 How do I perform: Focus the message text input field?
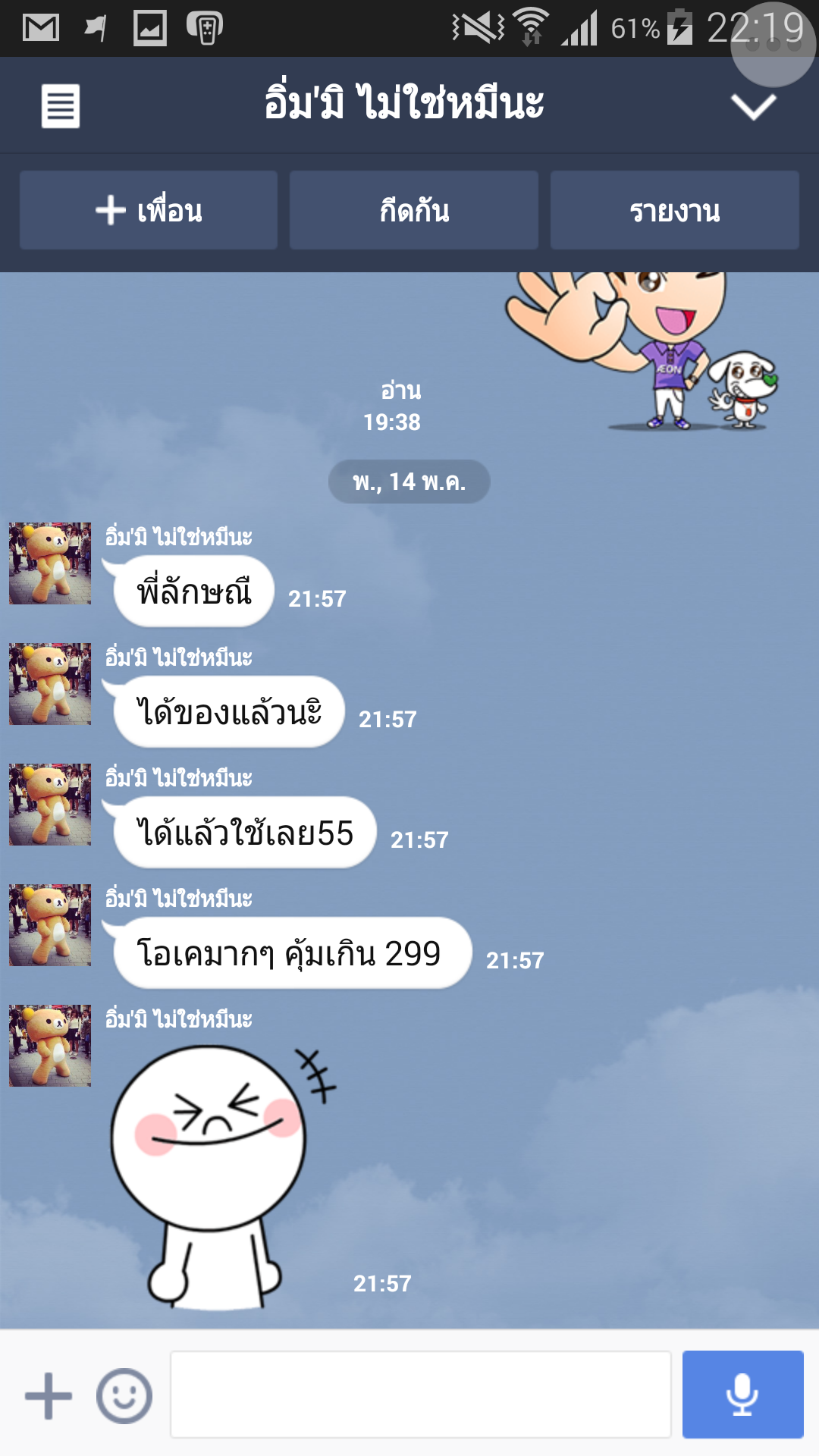click(x=421, y=1394)
